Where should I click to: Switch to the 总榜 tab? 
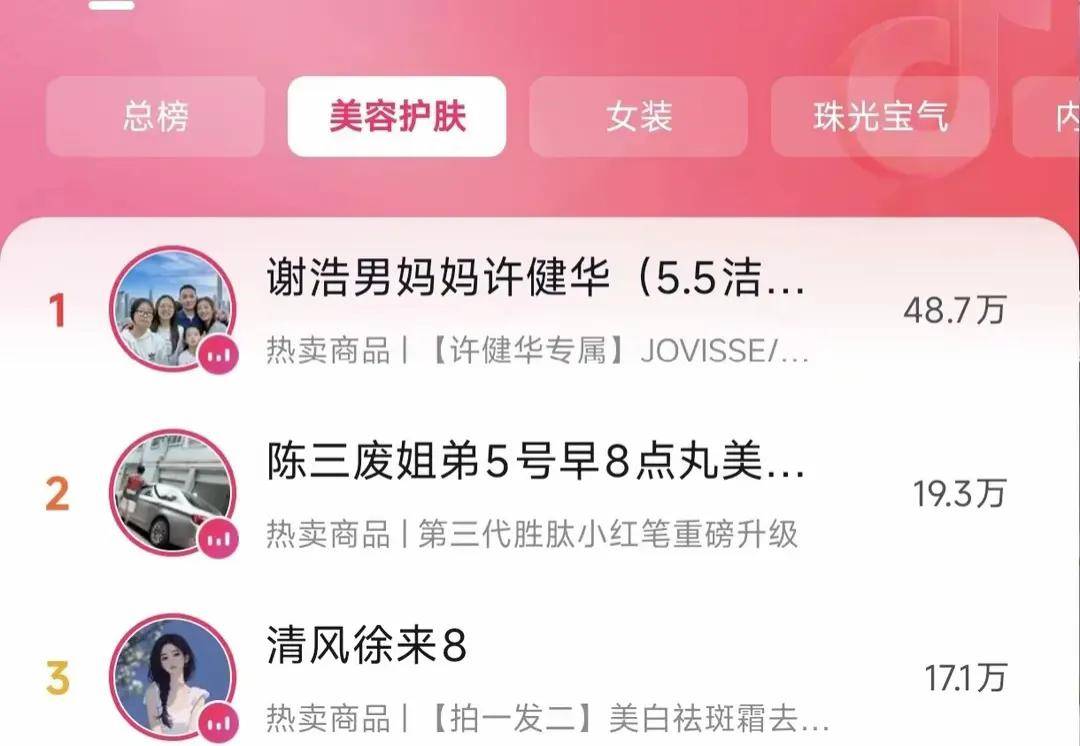pos(155,117)
